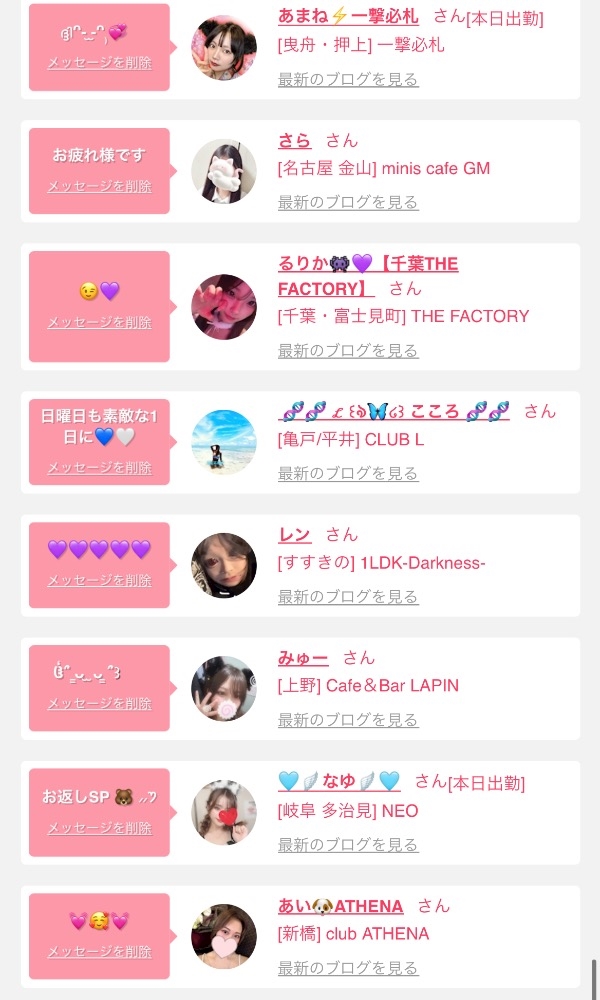
Task: View なゆ's latest blog
Action: coord(348,844)
